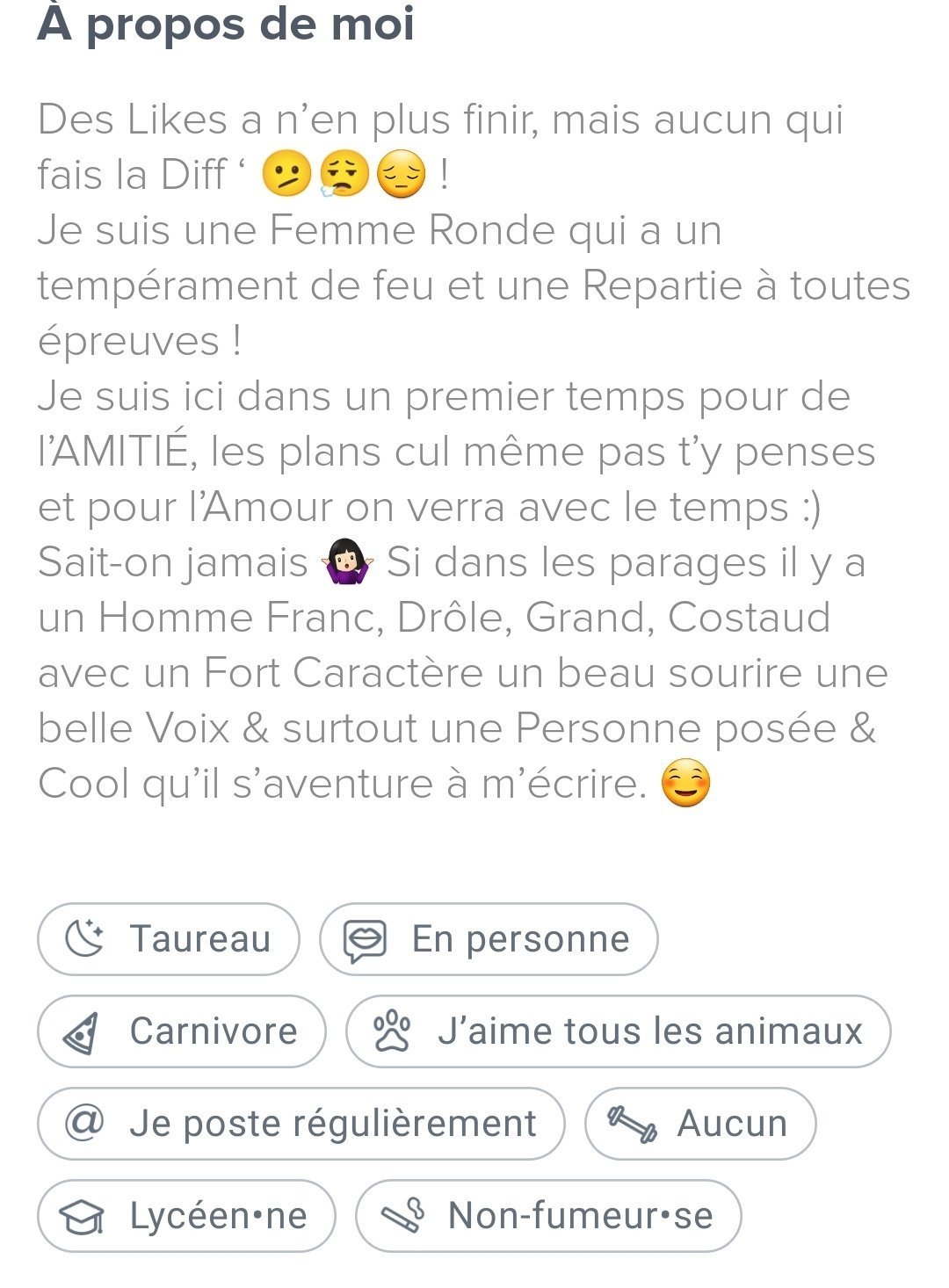Screen dimensions: 949x1288
Task: Tap the Aucun workout chip
Action: pyautogui.click(x=700, y=1124)
